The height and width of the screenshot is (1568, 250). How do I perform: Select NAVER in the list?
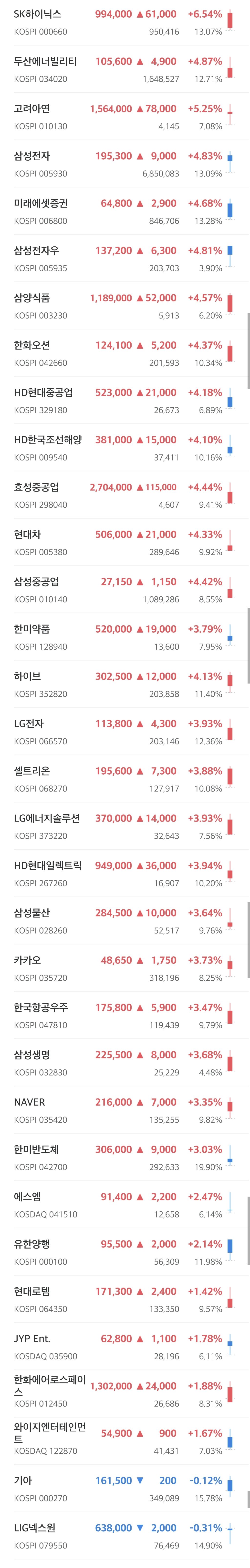coord(125,1110)
